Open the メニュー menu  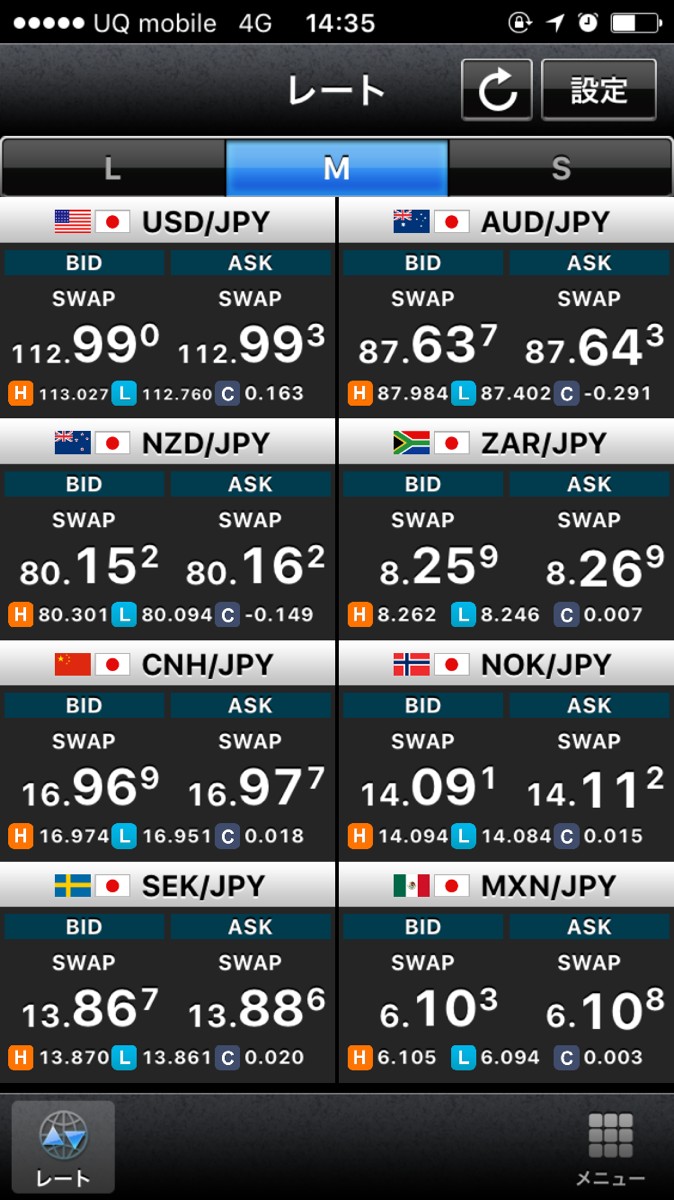610,1147
